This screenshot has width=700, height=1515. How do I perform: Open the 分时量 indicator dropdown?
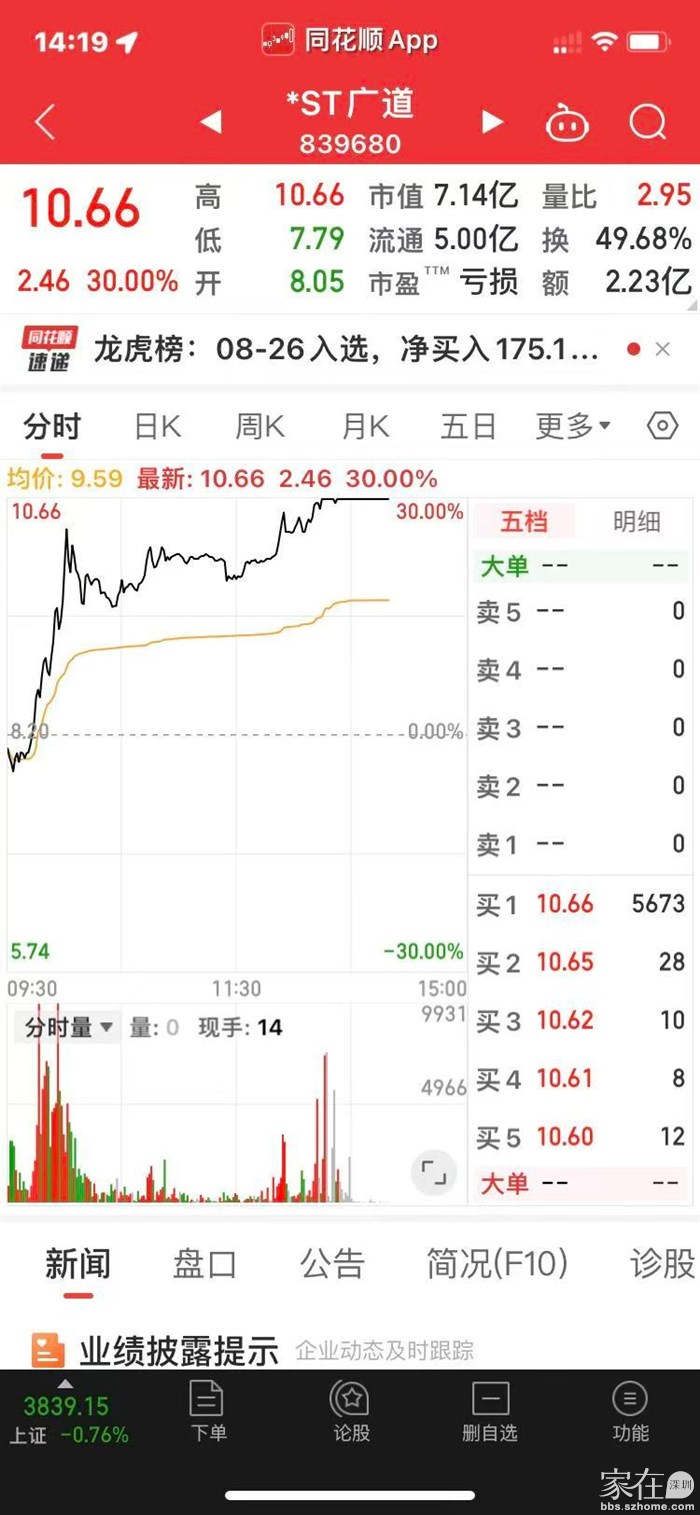[x=68, y=1027]
